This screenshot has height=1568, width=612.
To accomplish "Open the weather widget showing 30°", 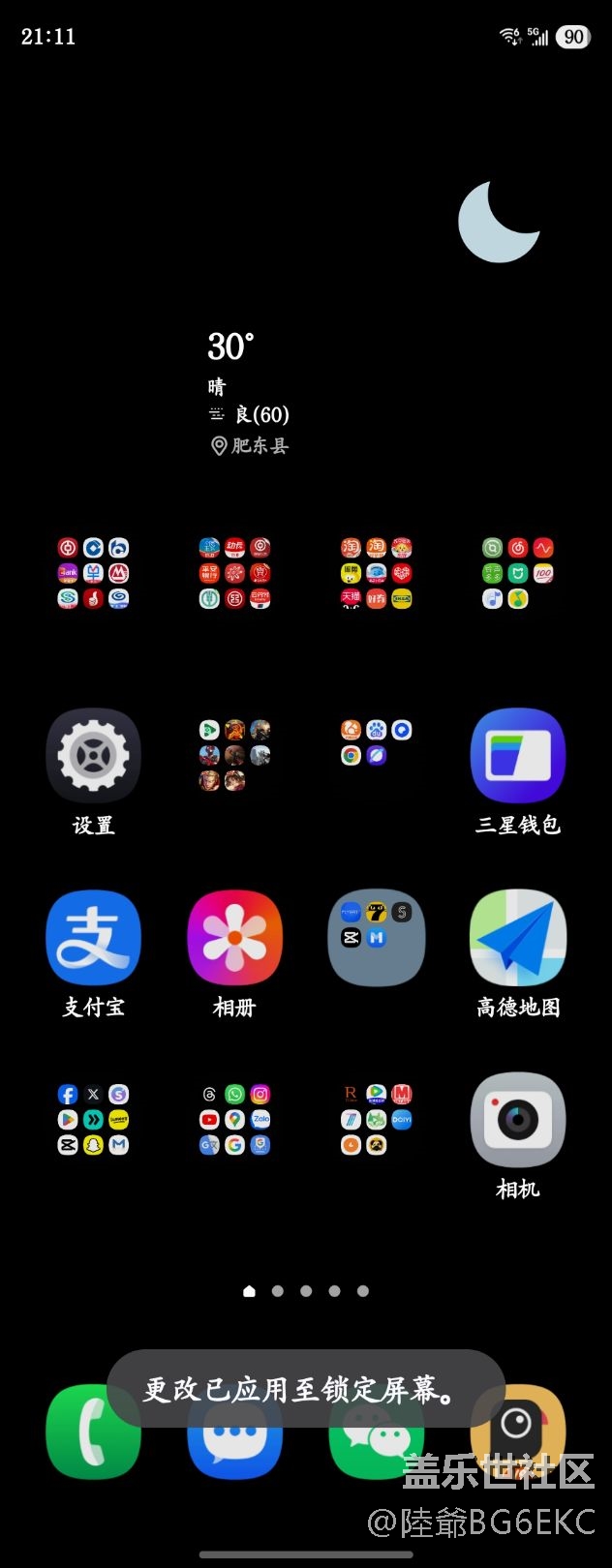I will point(249,392).
